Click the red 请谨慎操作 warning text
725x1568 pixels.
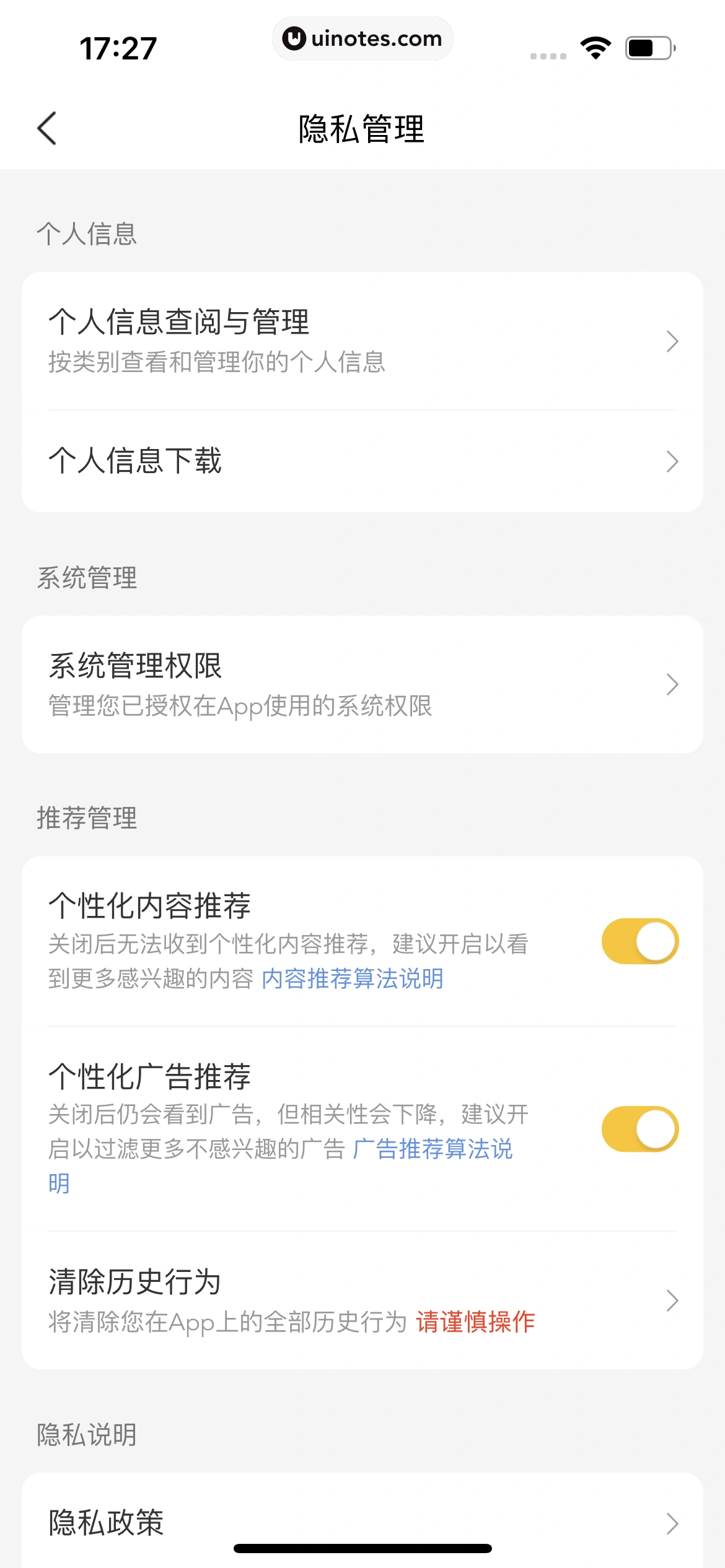point(475,1322)
